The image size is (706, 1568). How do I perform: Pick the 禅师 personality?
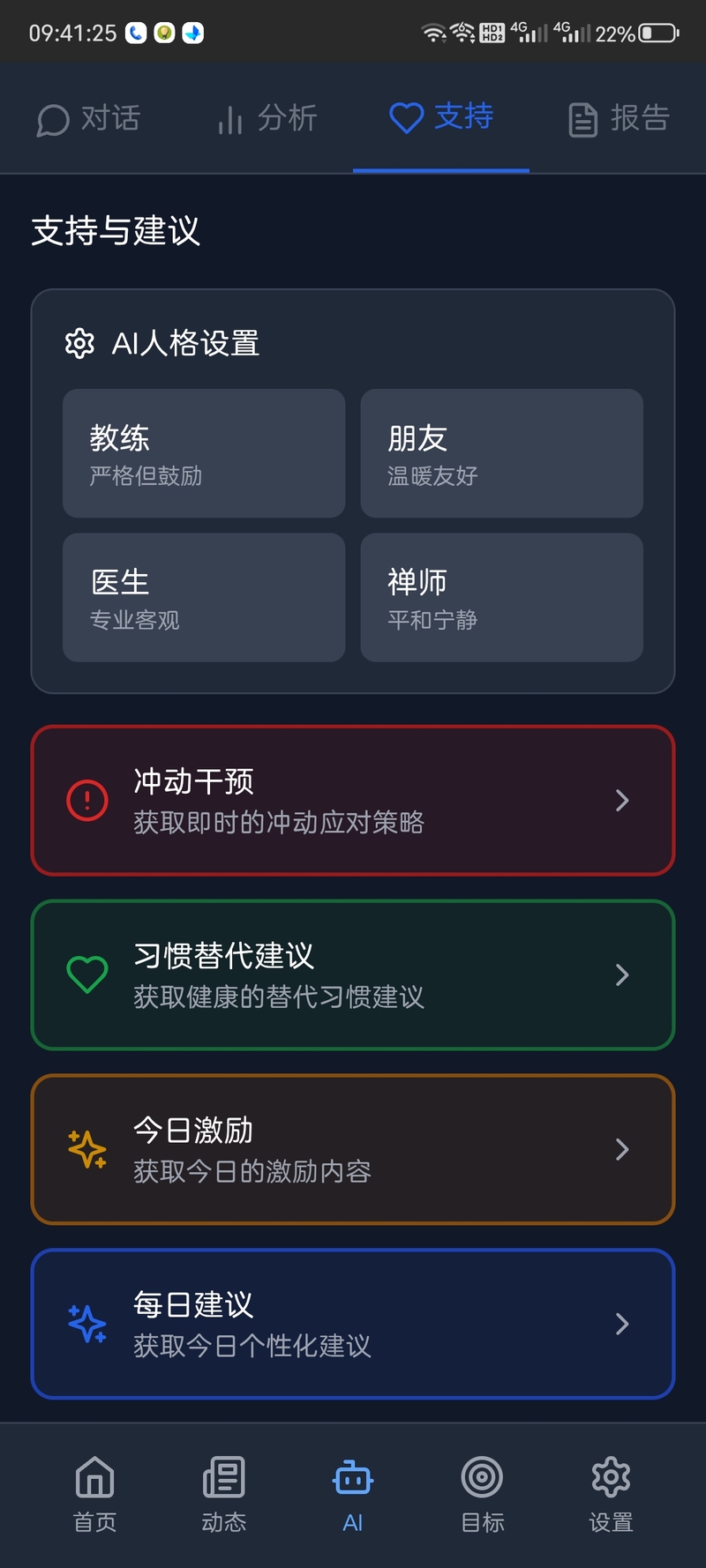(501, 597)
